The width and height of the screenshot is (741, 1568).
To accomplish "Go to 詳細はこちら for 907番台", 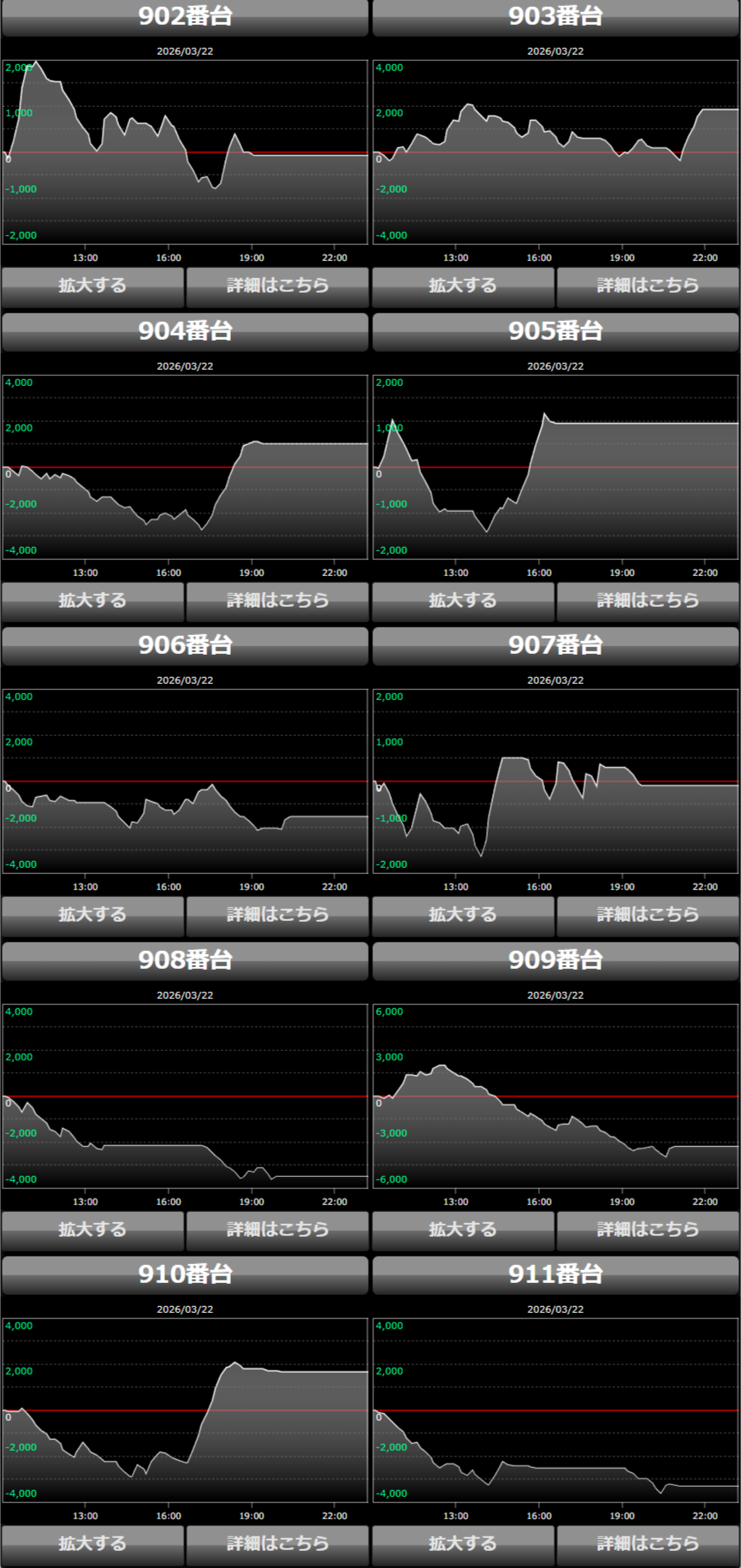I will pos(648,915).
